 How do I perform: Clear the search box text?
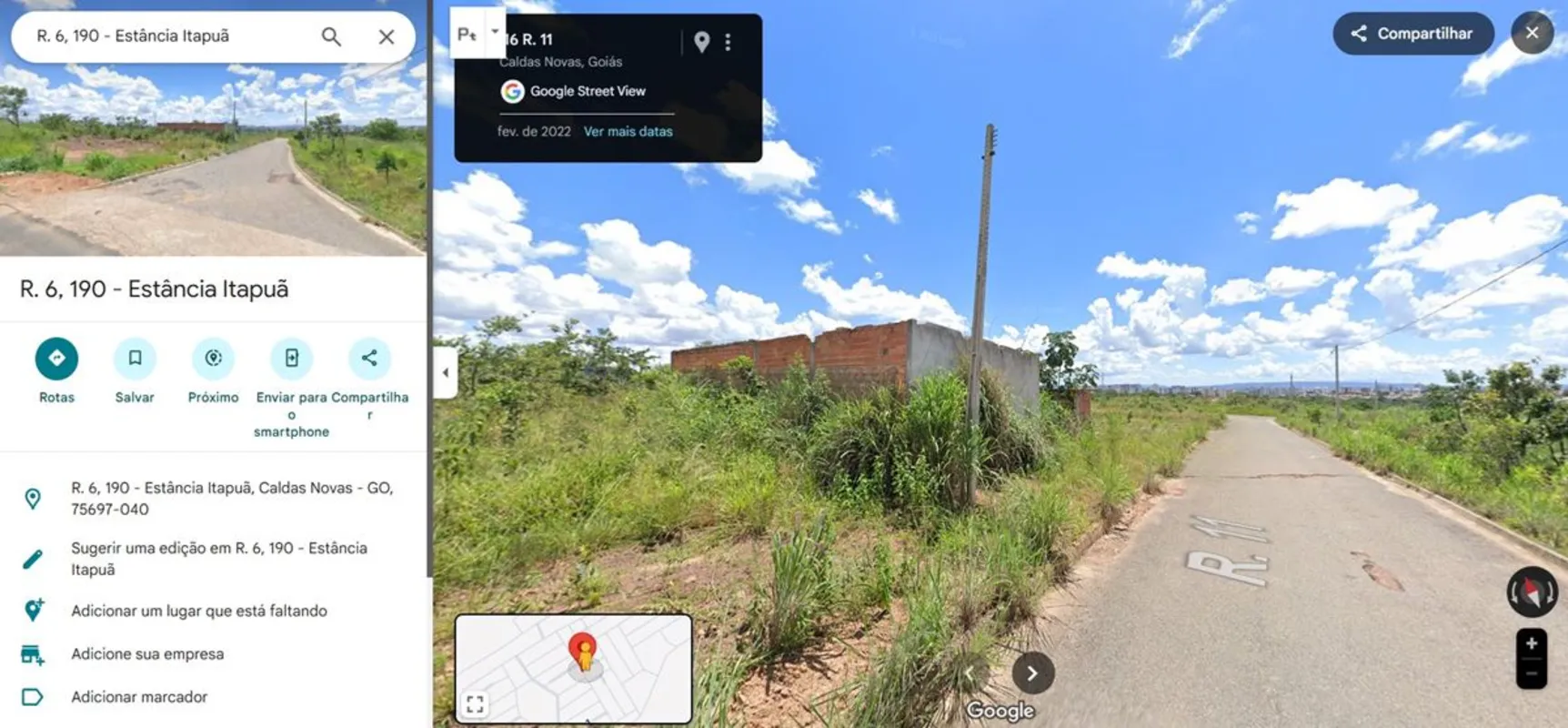(x=387, y=36)
